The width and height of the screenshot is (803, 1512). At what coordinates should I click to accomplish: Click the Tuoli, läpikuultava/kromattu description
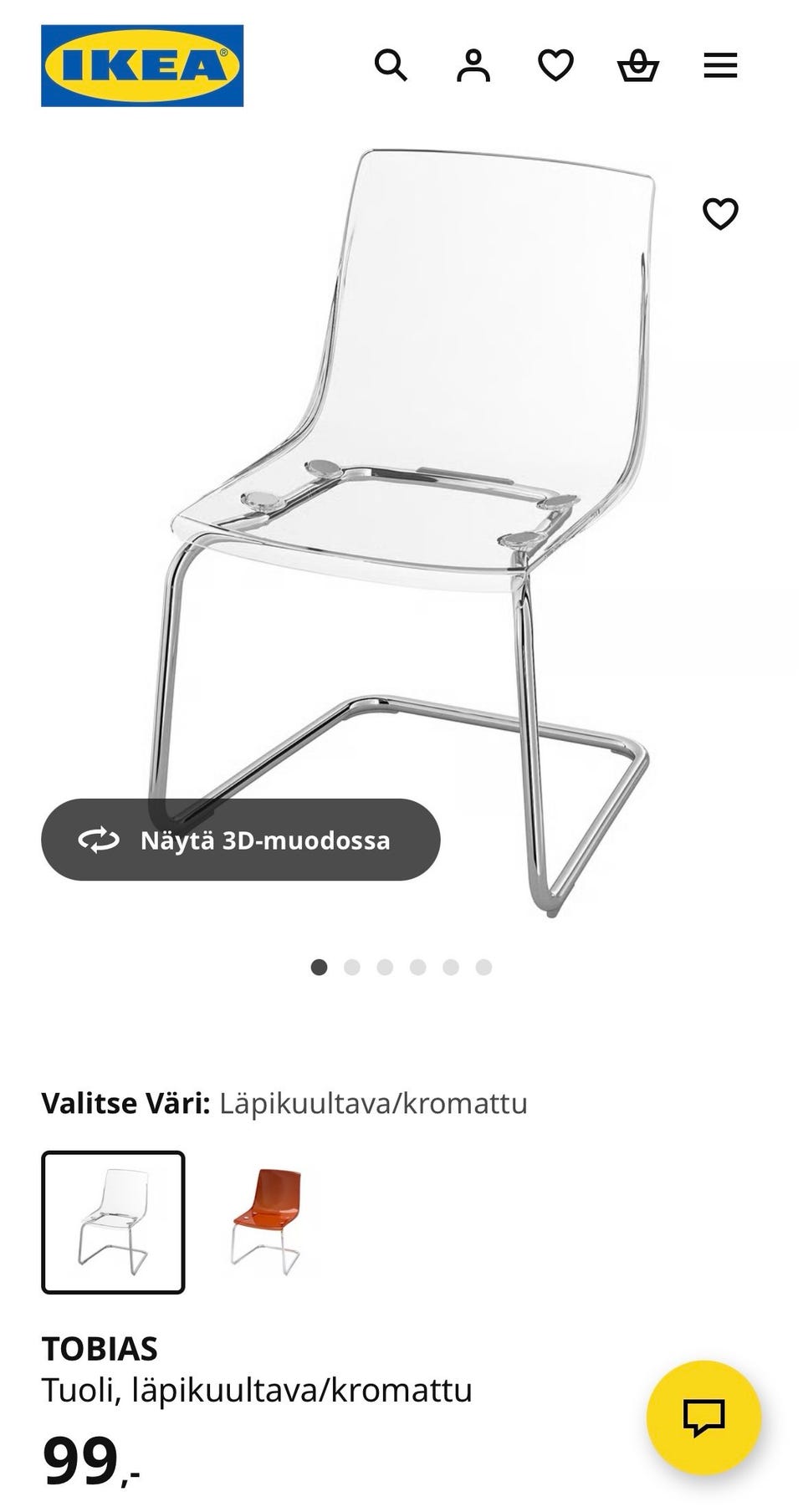[x=257, y=1393]
